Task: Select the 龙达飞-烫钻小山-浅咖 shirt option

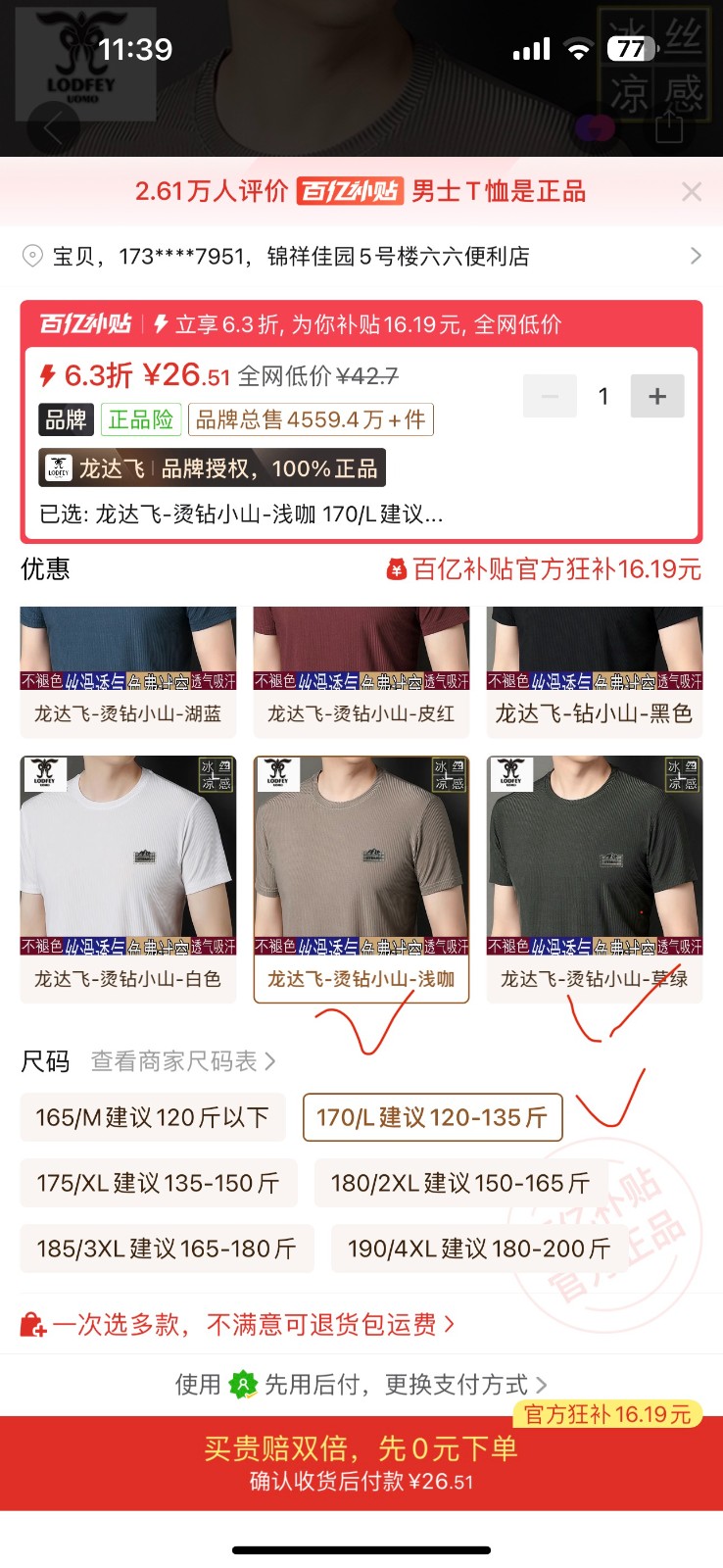Action: (361, 877)
